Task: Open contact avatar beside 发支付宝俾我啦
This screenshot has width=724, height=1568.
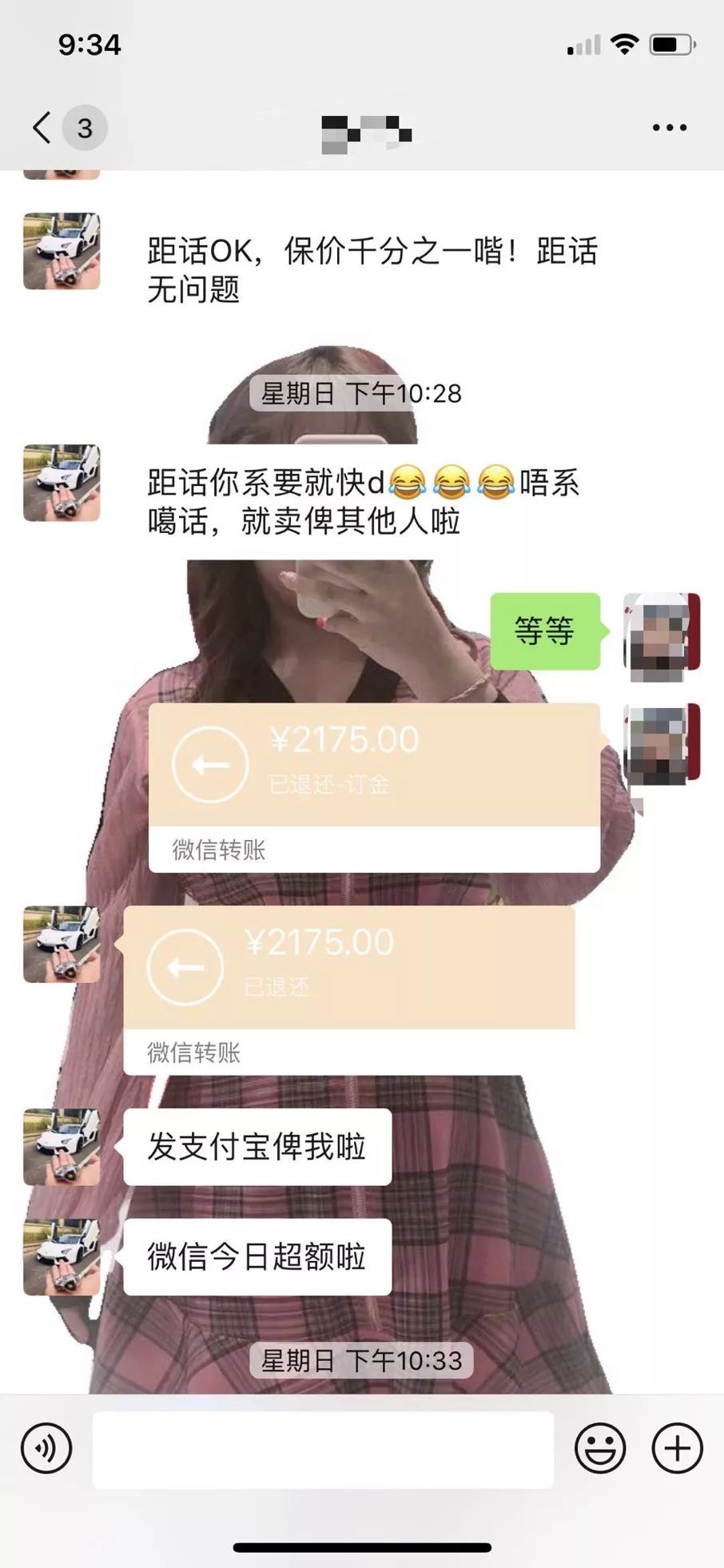Action: [x=62, y=1147]
